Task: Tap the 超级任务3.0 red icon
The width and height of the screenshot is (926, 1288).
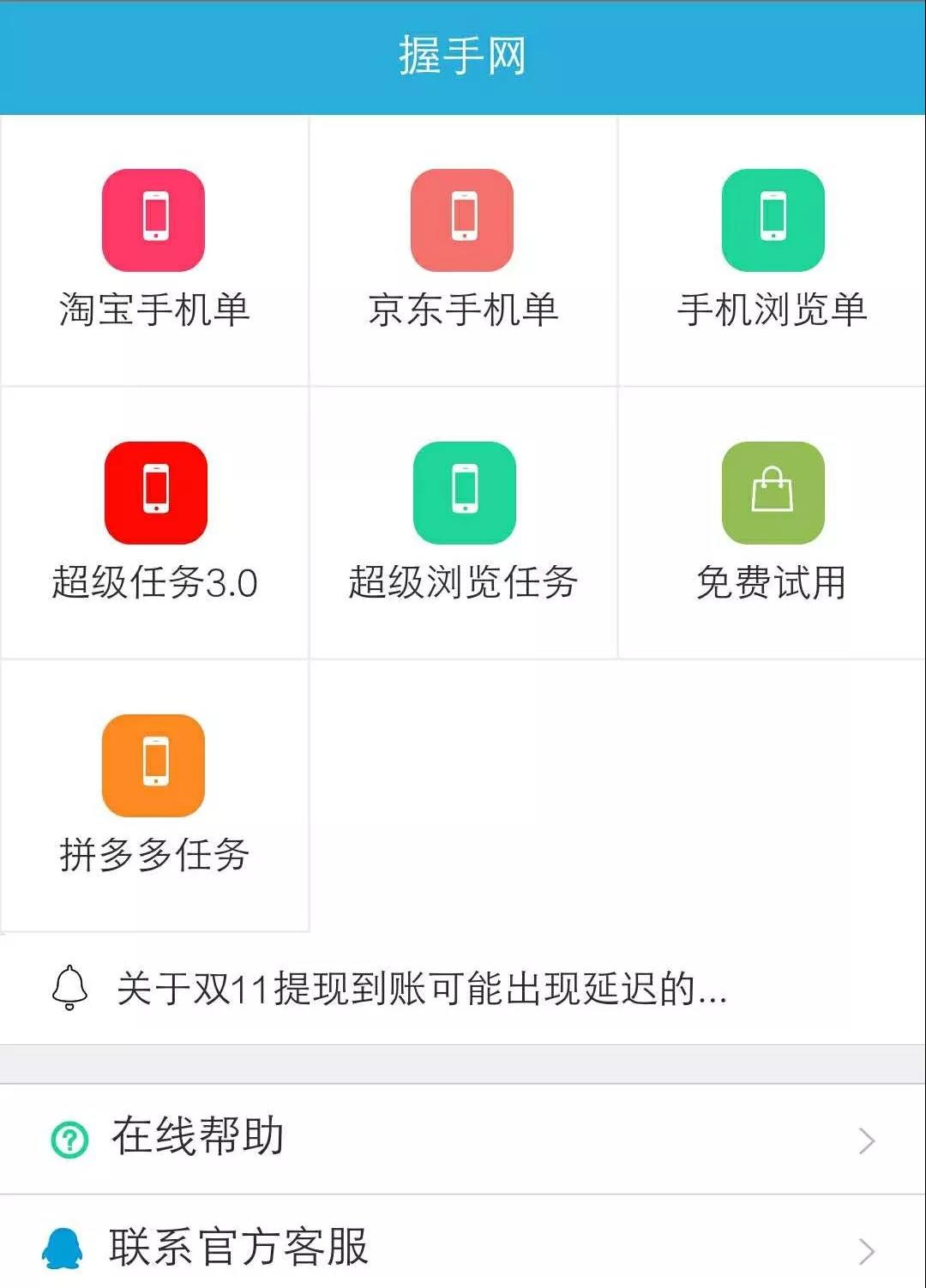Action: tap(154, 493)
